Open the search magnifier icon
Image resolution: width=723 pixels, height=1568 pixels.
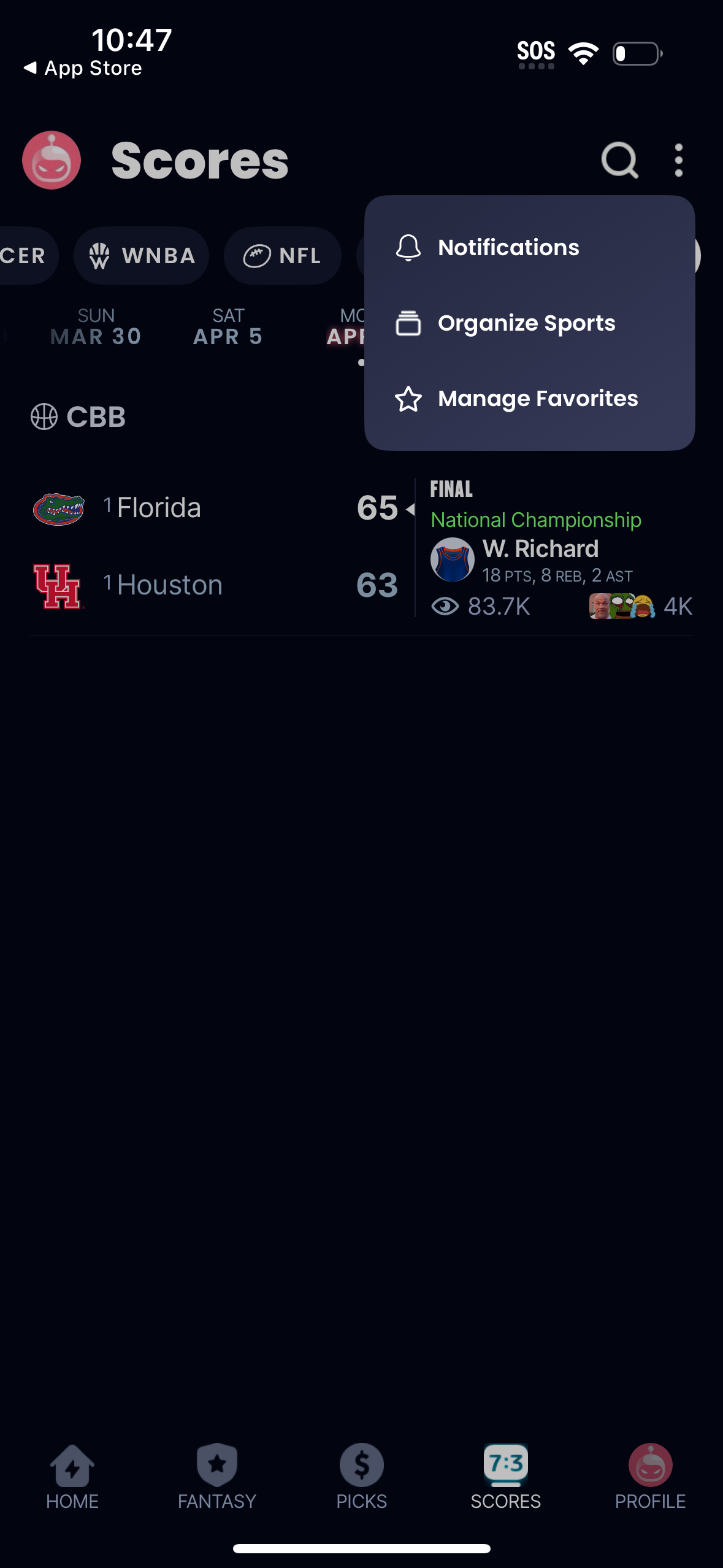[619, 161]
